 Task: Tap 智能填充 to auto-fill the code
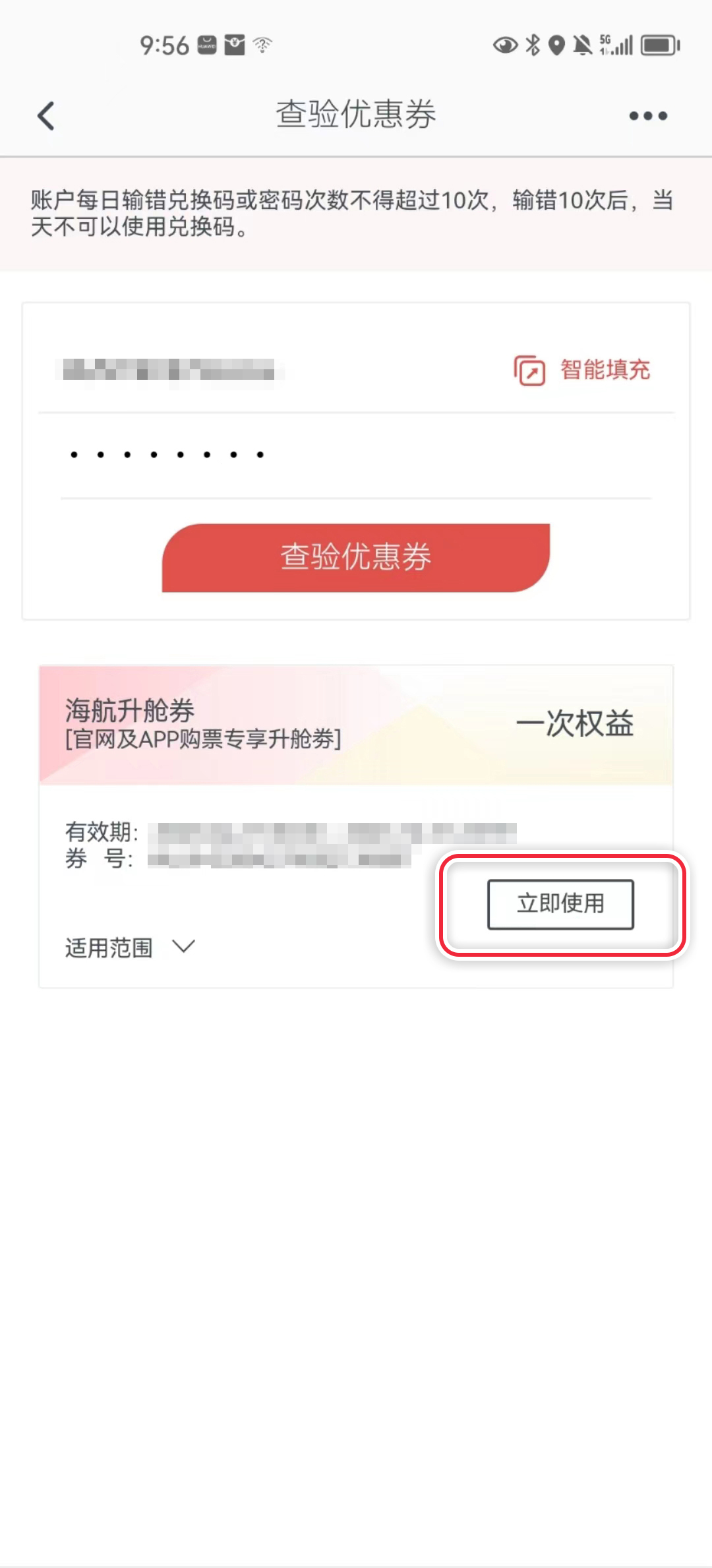point(582,370)
